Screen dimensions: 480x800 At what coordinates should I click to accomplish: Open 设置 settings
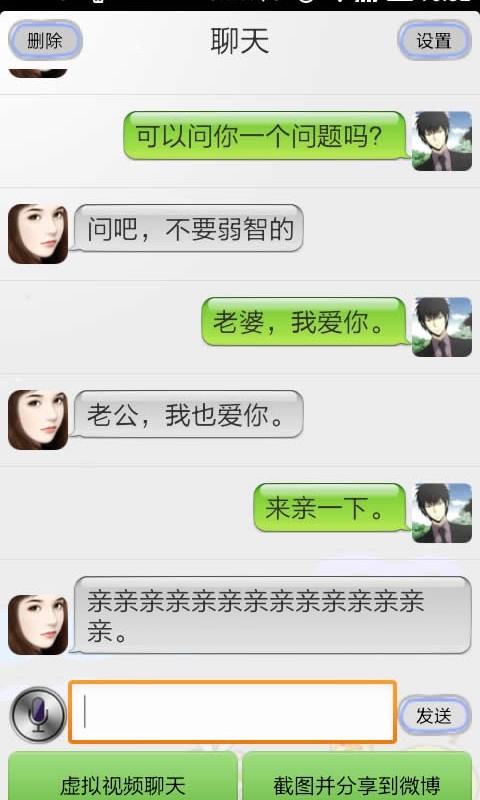[x=434, y=40]
